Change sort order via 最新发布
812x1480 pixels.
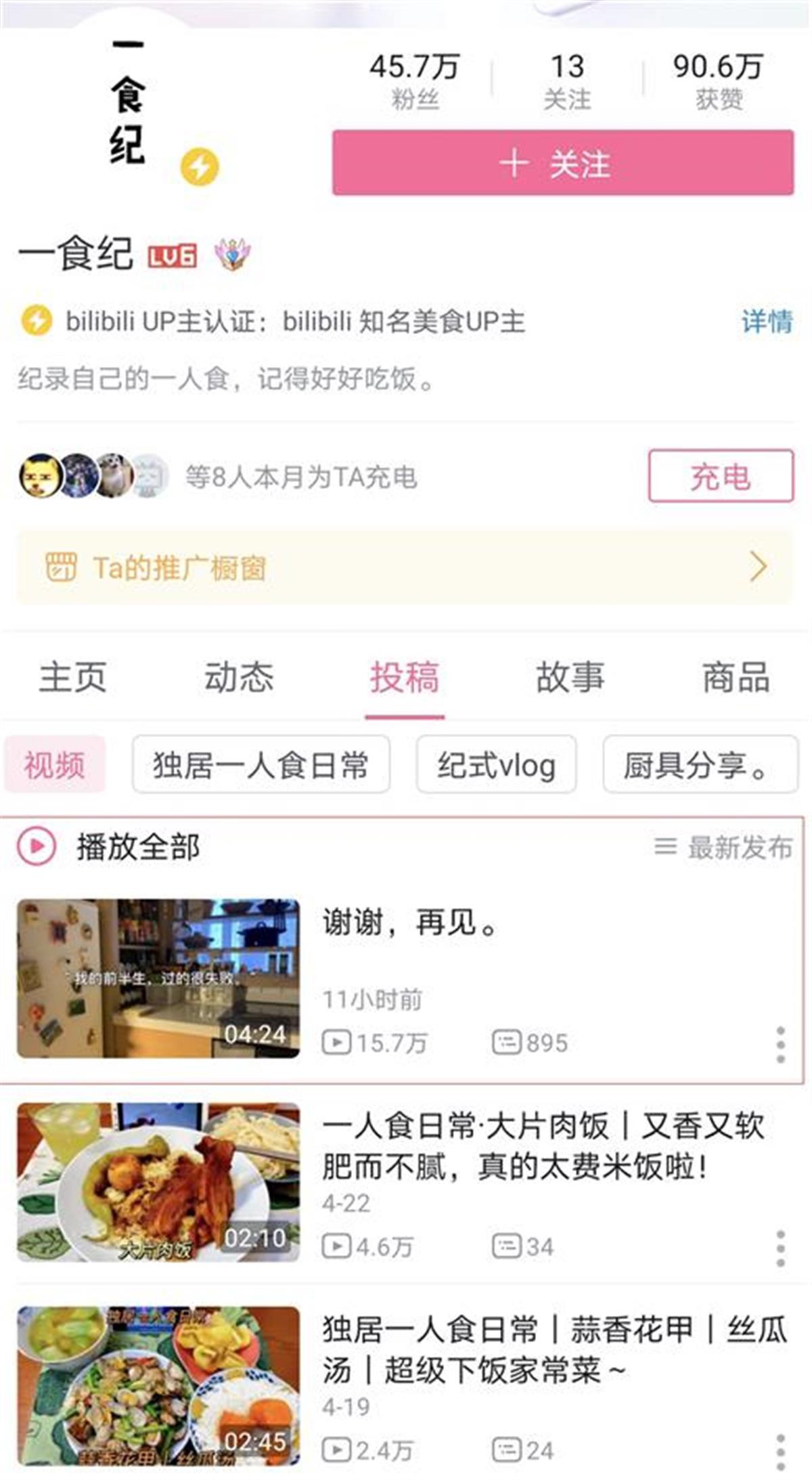pos(723,847)
